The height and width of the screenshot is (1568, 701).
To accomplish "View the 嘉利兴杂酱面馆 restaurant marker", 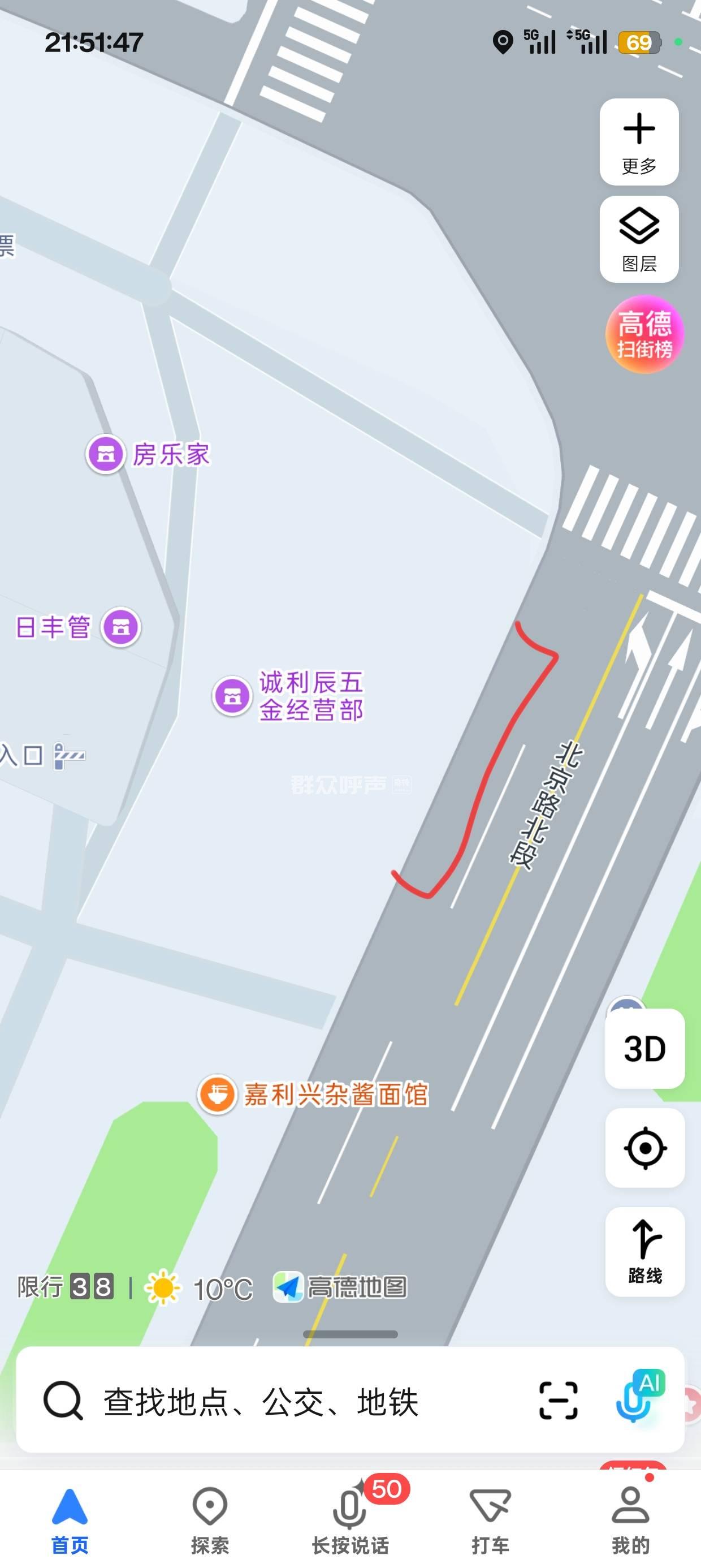I will click(x=217, y=1094).
